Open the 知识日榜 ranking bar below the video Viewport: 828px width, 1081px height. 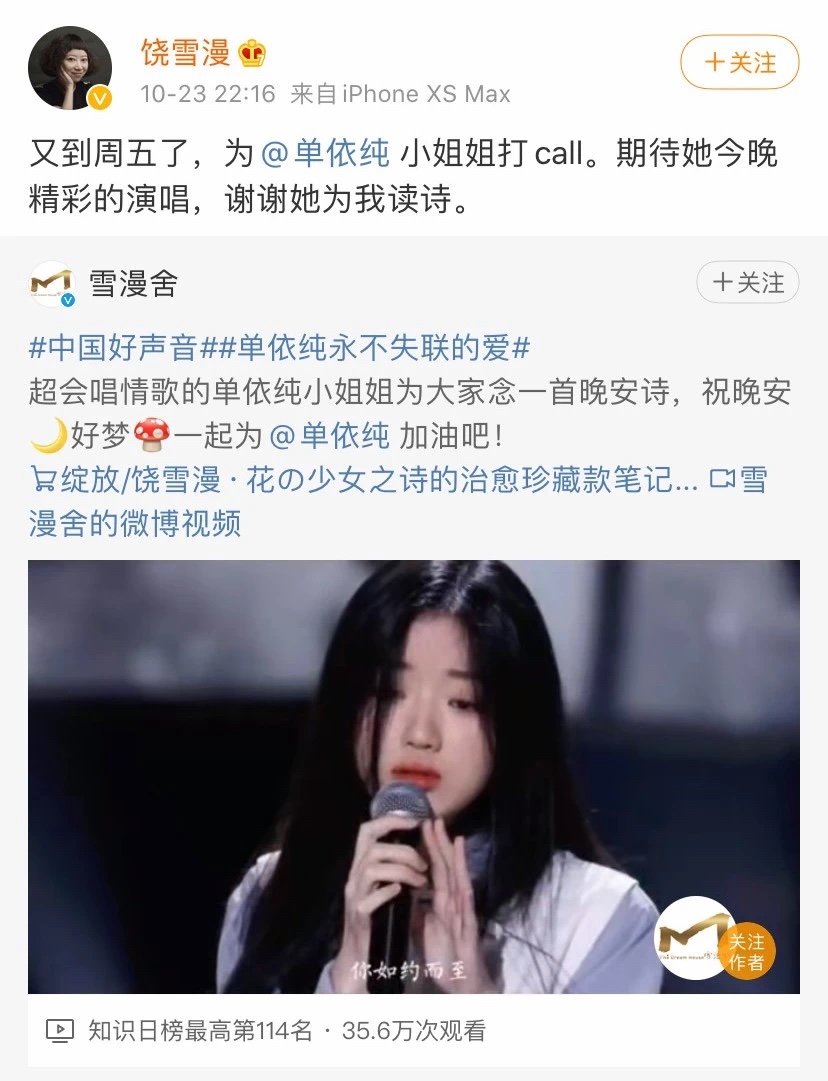(267, 1030)
